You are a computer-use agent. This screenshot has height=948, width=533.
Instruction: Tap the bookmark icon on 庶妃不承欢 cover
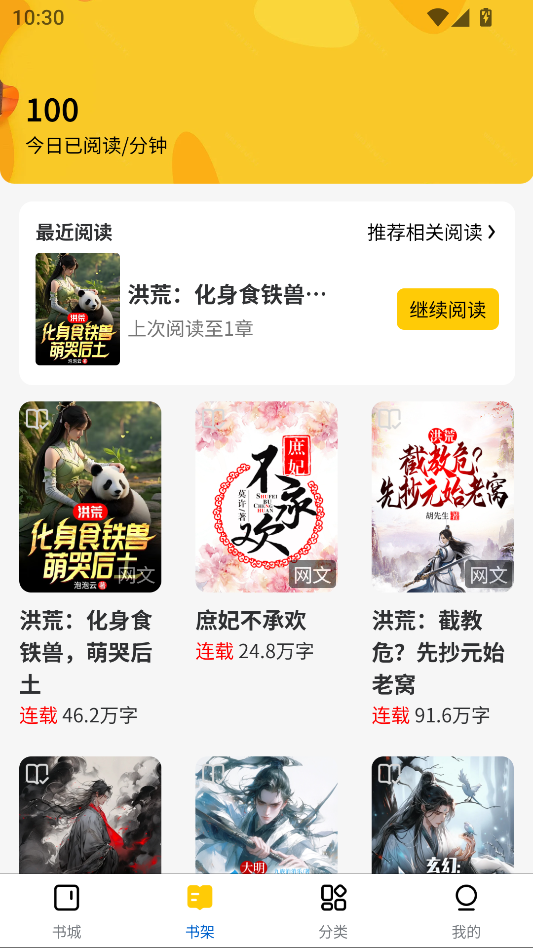point(213,418)
